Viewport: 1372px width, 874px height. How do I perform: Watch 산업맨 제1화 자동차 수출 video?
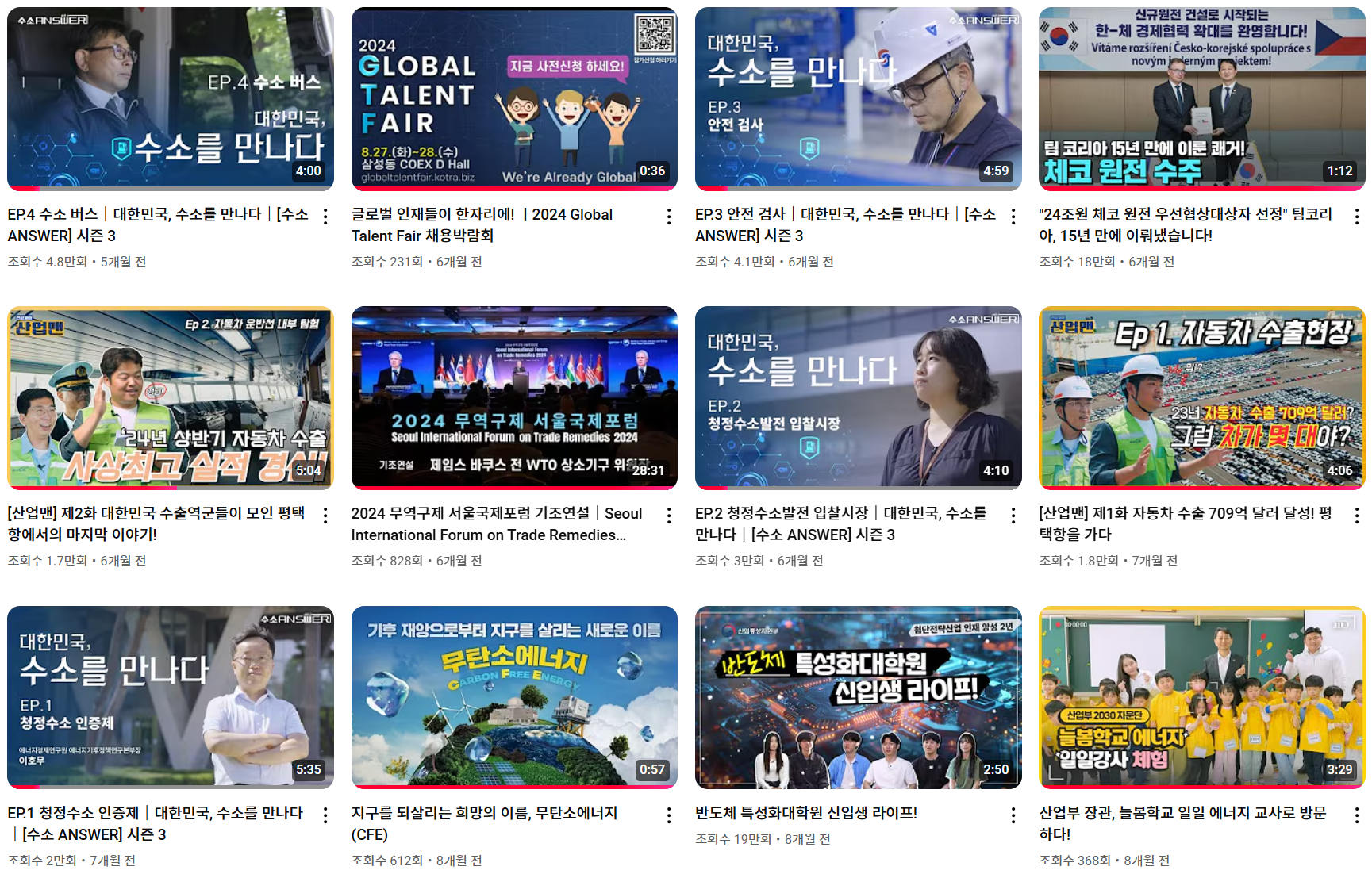tap(1201, 398)
